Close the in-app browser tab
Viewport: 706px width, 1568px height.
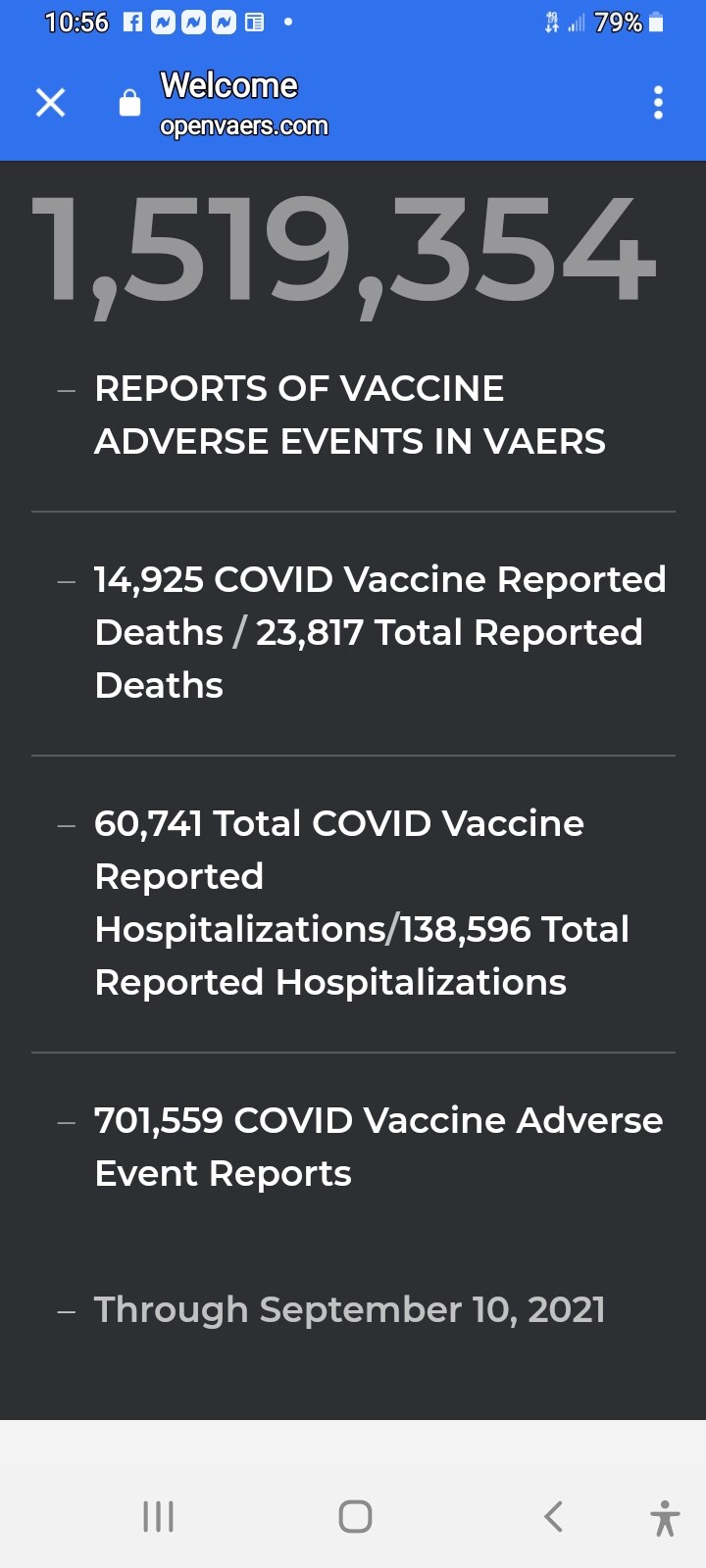click(x=50, y=102)
